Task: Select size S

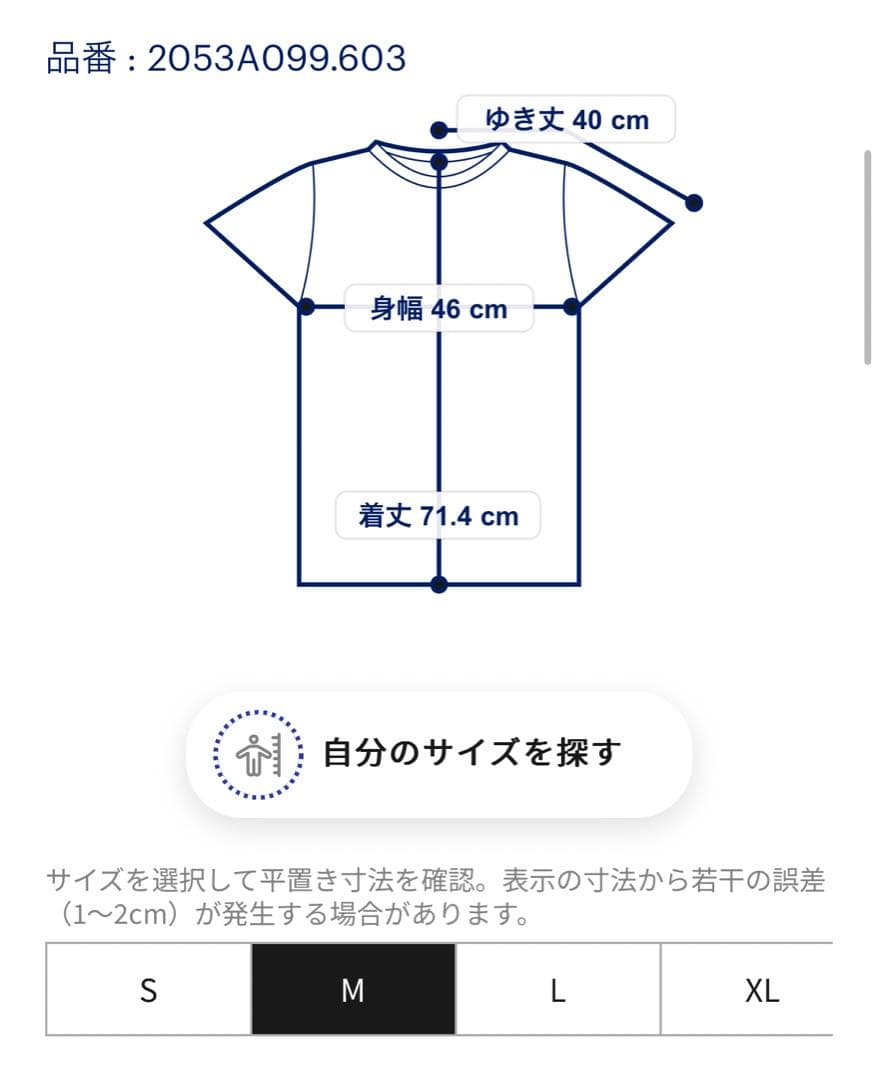Action: click(149, 989)
